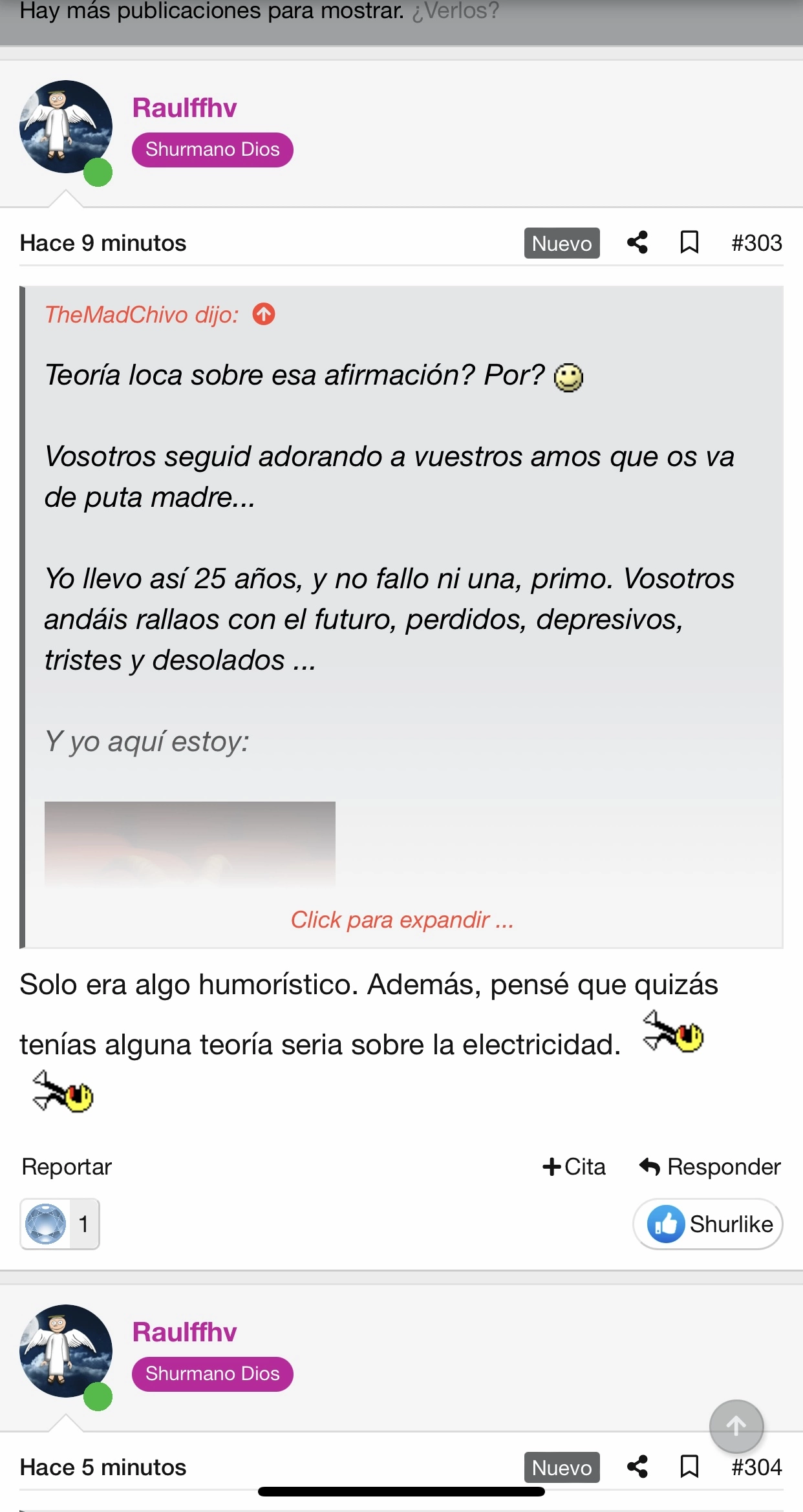Give a Shurlike to post #303
The width and height of the screenshot is (803, 1512).
tap(708, 1224)
